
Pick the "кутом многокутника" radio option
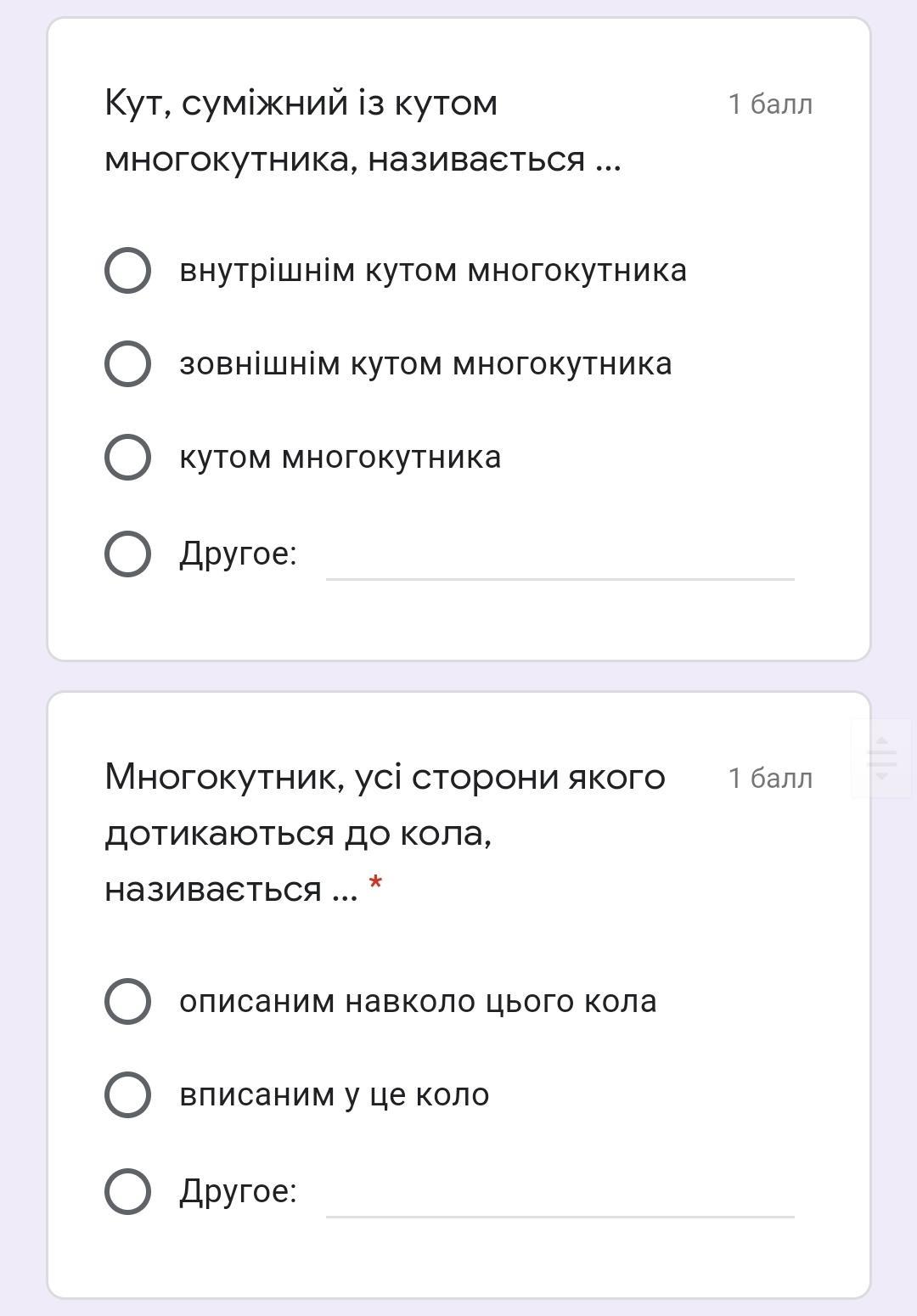[128, 458]
